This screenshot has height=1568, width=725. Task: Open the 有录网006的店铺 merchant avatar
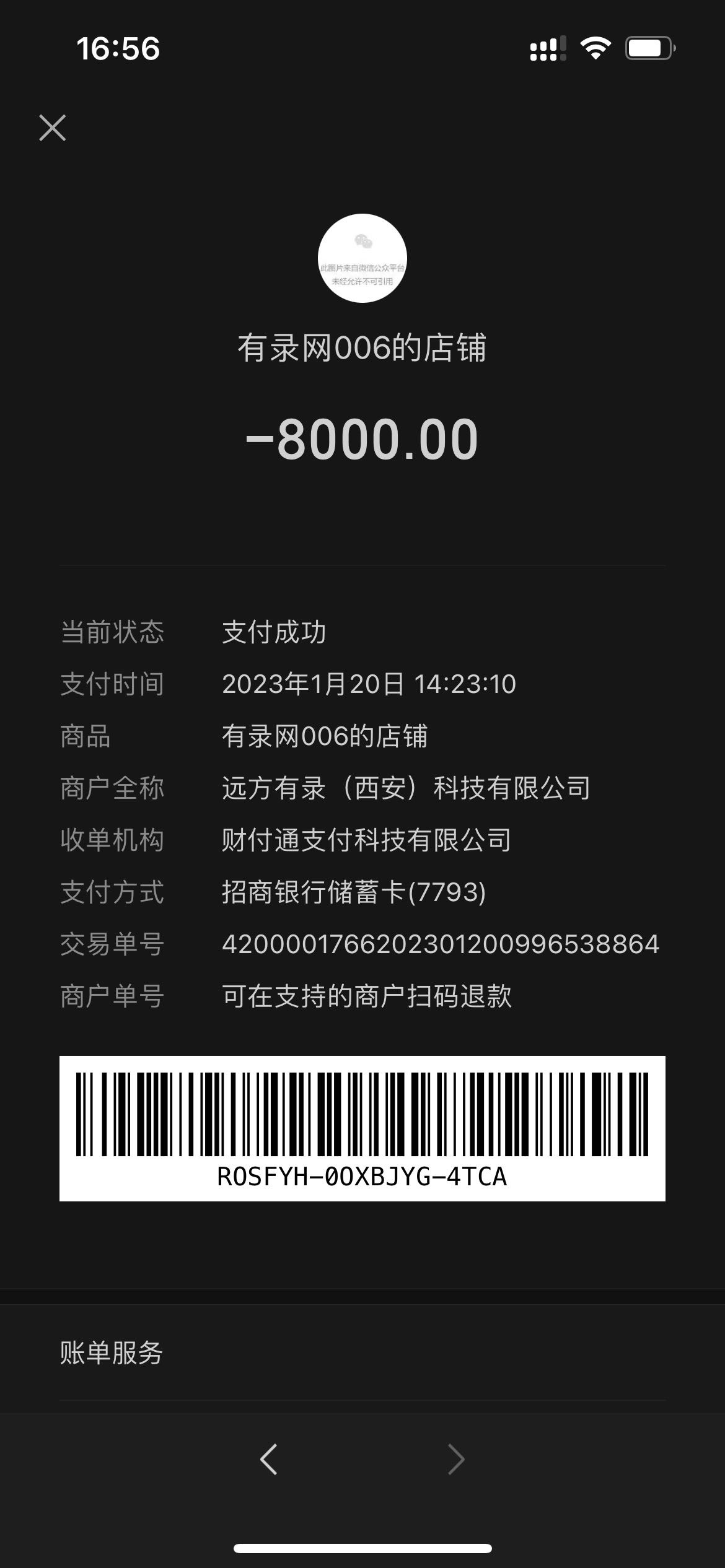(x=362, y=258)
